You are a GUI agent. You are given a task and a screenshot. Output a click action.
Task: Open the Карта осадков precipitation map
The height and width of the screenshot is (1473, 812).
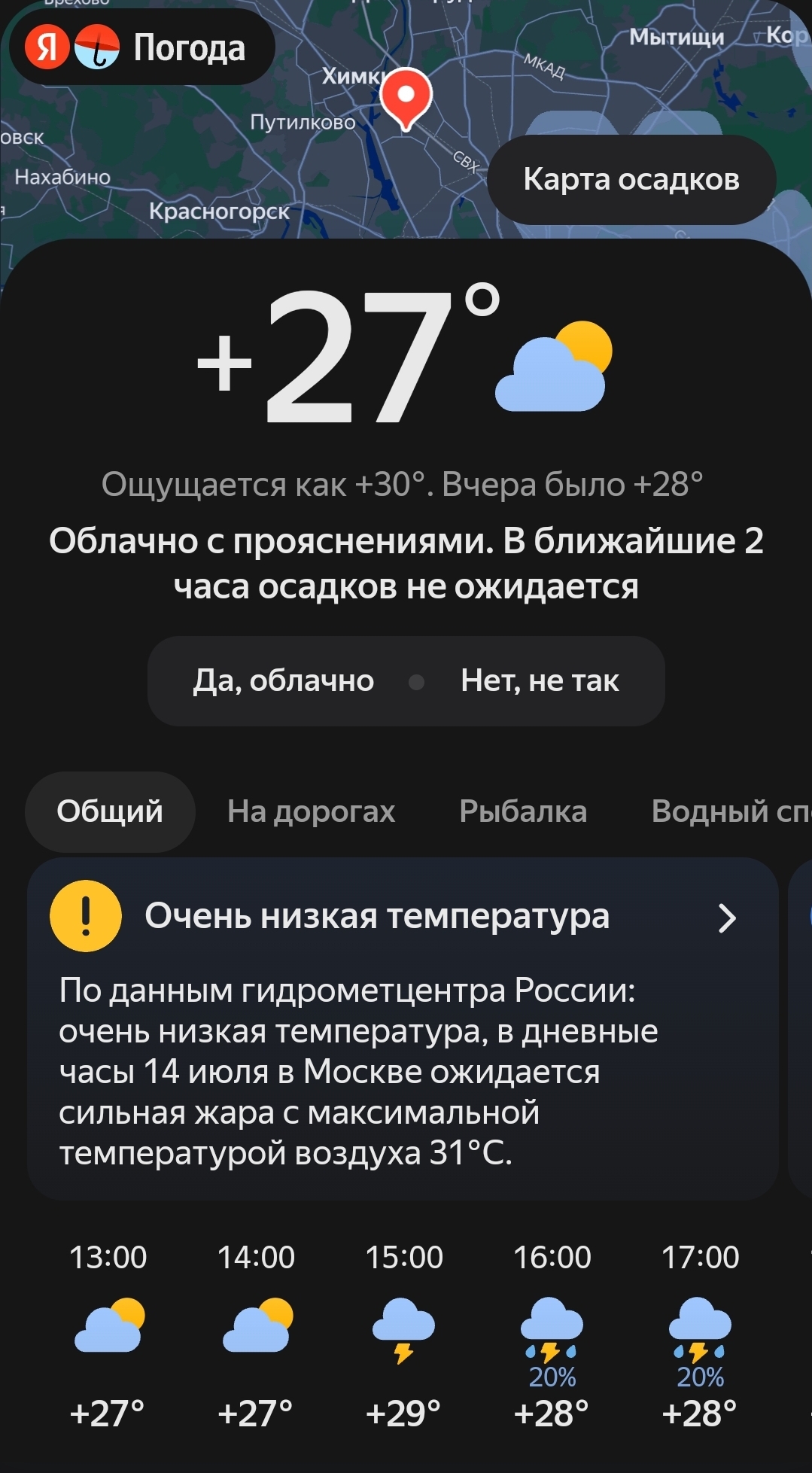(631, 180)
